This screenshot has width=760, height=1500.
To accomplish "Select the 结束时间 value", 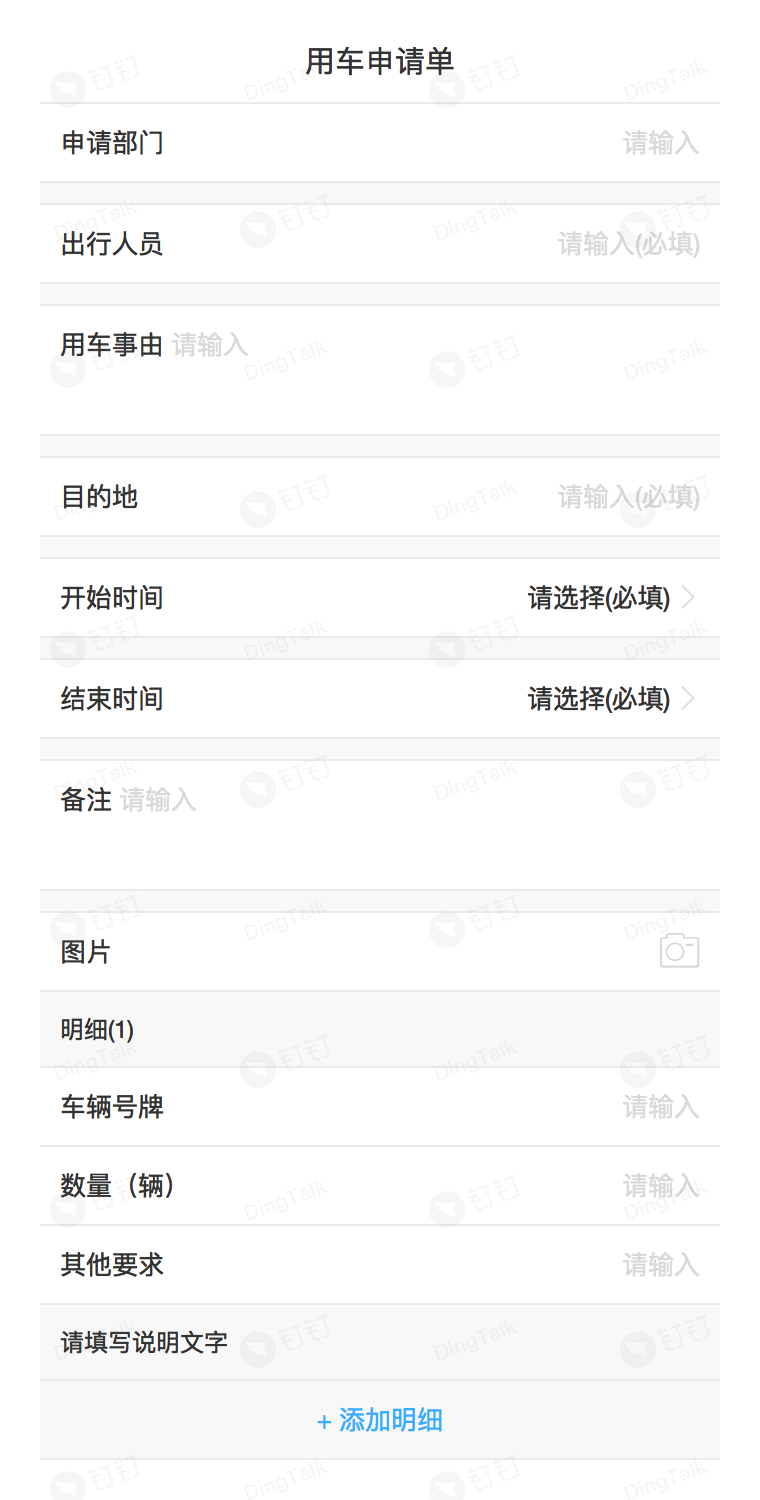I will (380, 699).
